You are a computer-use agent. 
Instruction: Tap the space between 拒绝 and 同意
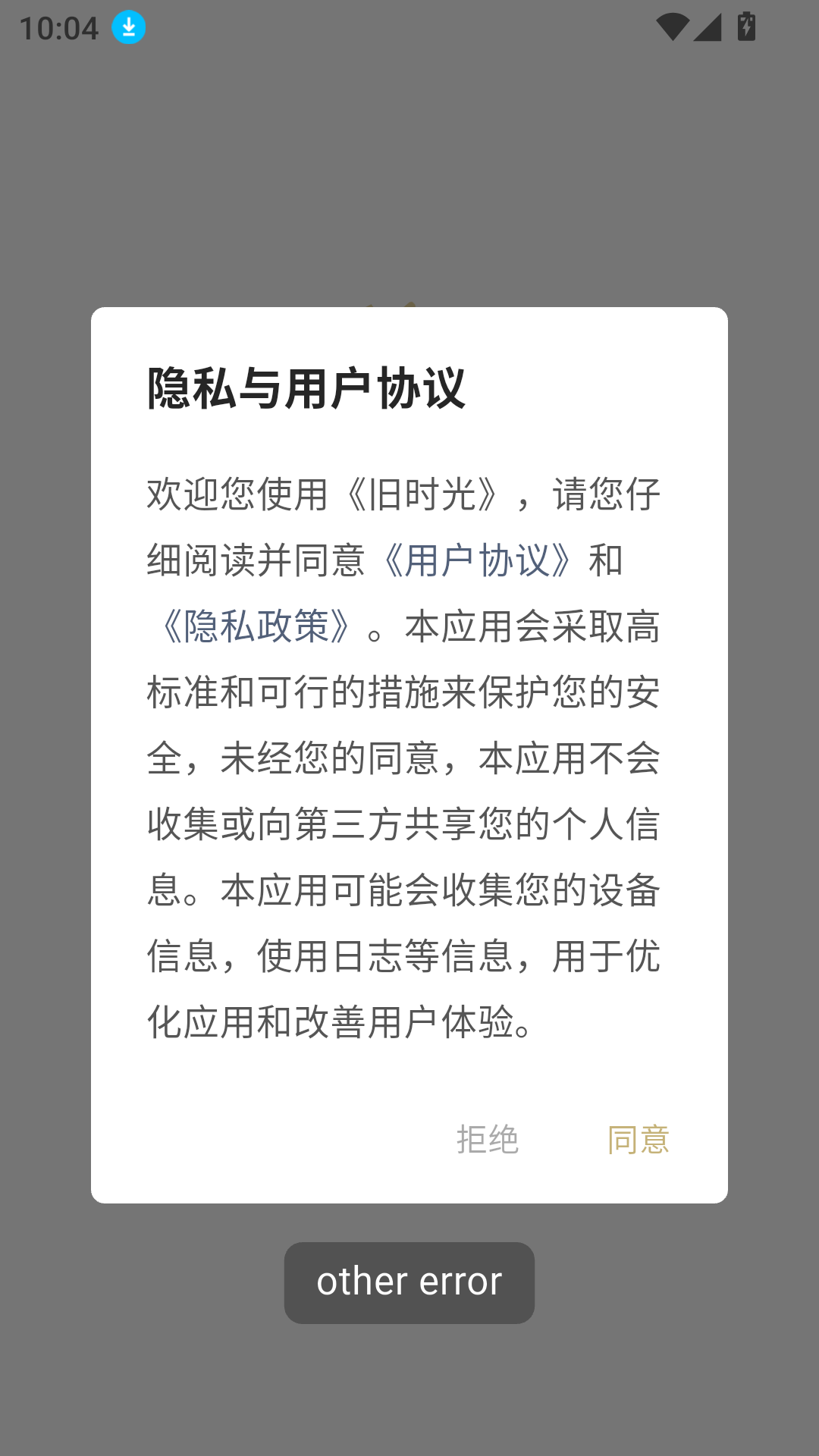(x=563, y=1140)
